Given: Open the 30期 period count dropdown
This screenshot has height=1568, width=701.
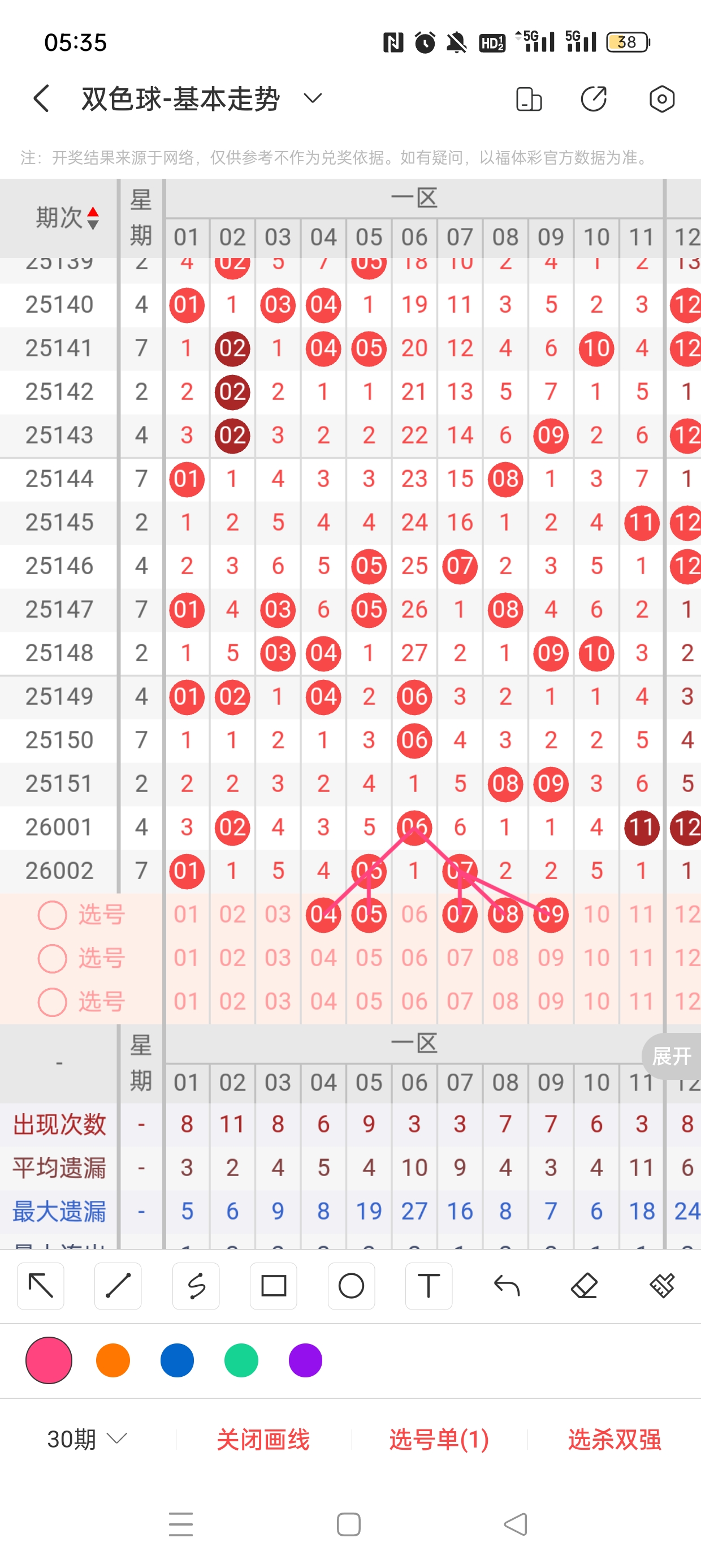Looking at the screenshot, I should click(87, 1439).
